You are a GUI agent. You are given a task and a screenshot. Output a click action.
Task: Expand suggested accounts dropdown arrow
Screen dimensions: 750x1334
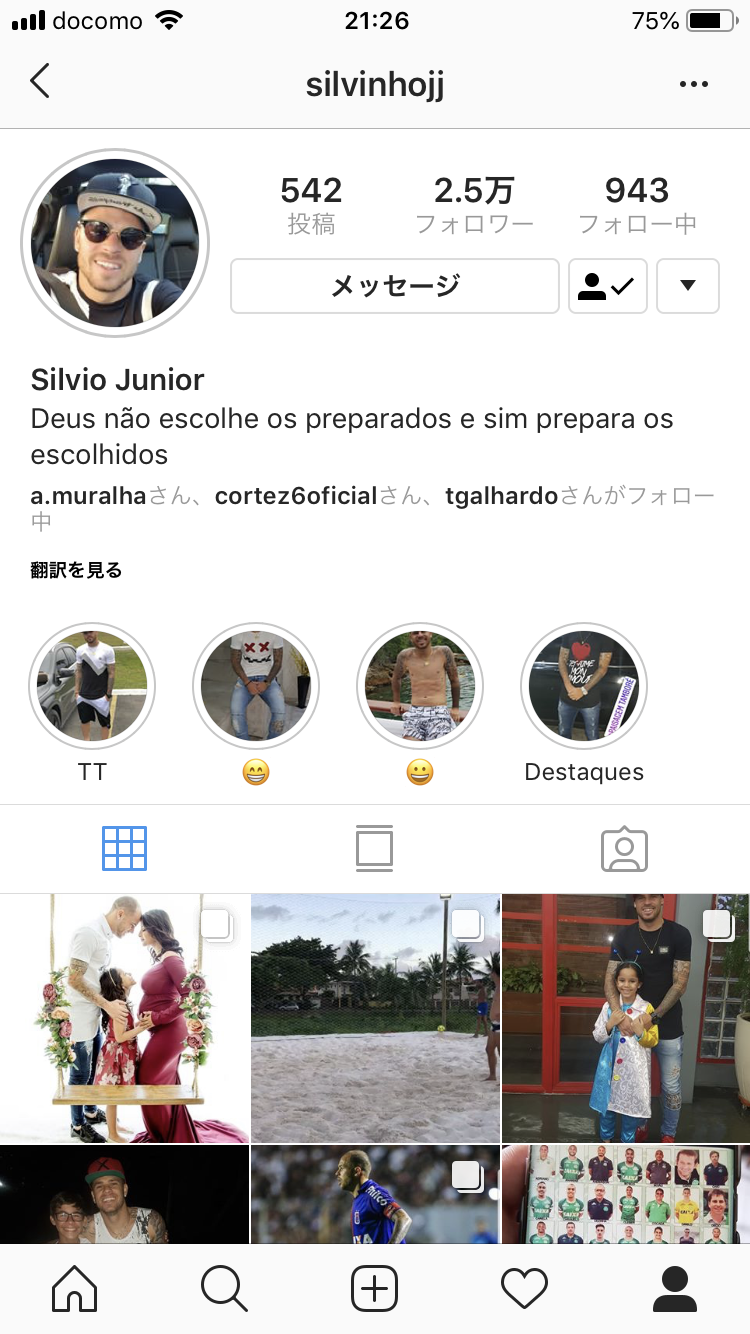coord(687,286)
